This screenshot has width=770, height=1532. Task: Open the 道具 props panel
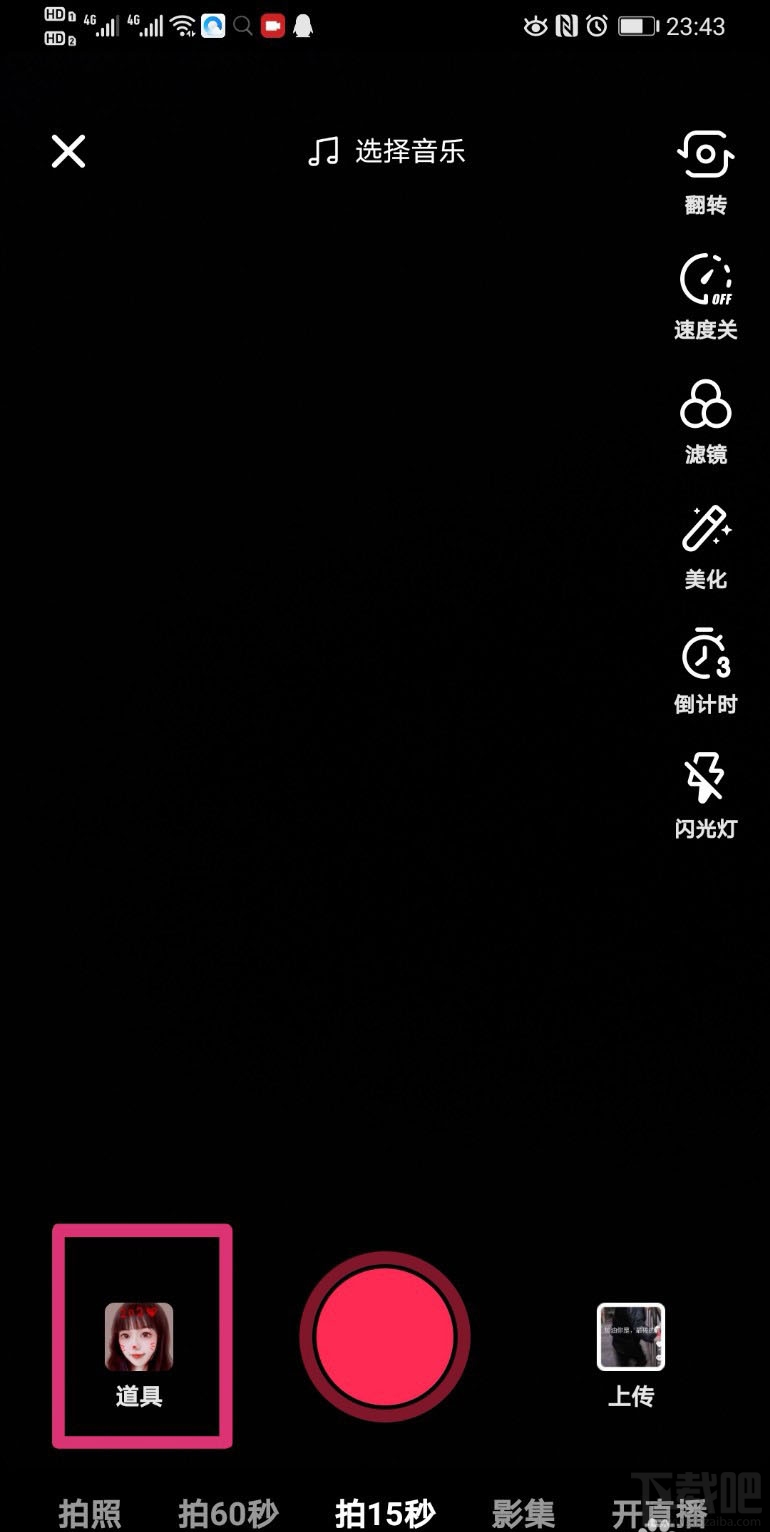(139, 1350)
